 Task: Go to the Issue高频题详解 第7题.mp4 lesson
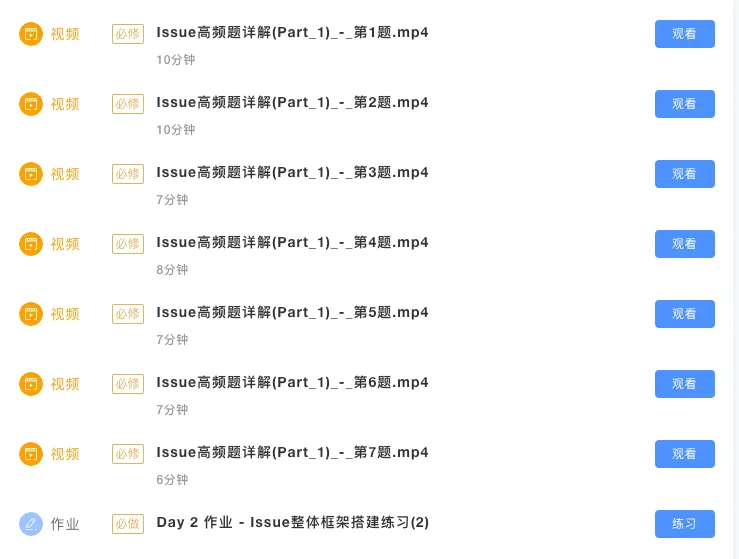[292, 452]
